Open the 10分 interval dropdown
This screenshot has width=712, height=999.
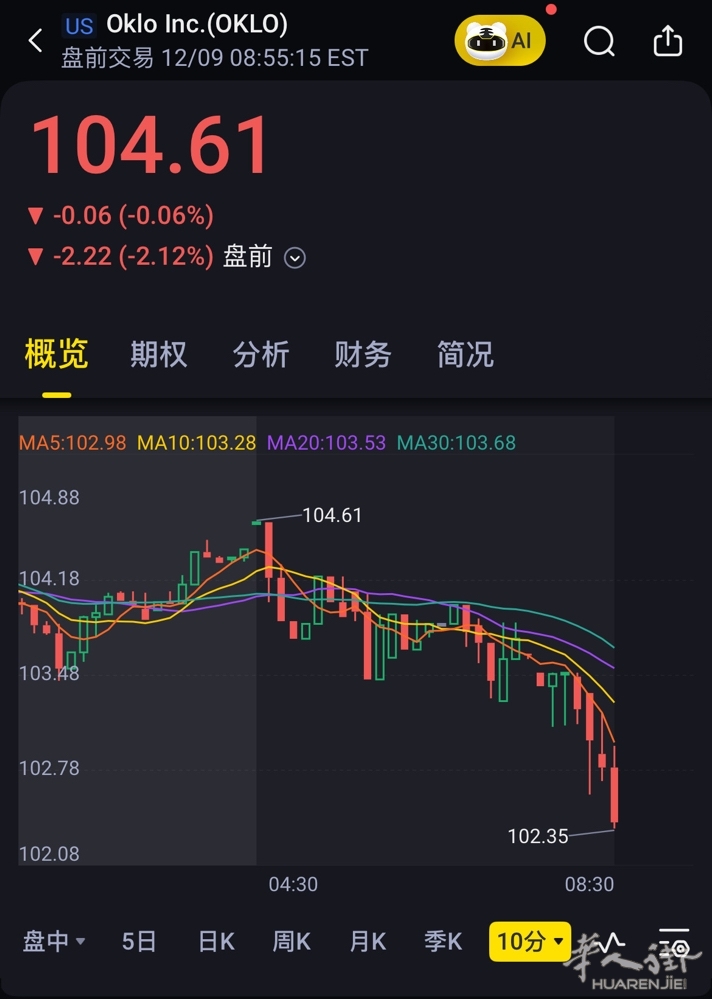[x=529, y=941]
